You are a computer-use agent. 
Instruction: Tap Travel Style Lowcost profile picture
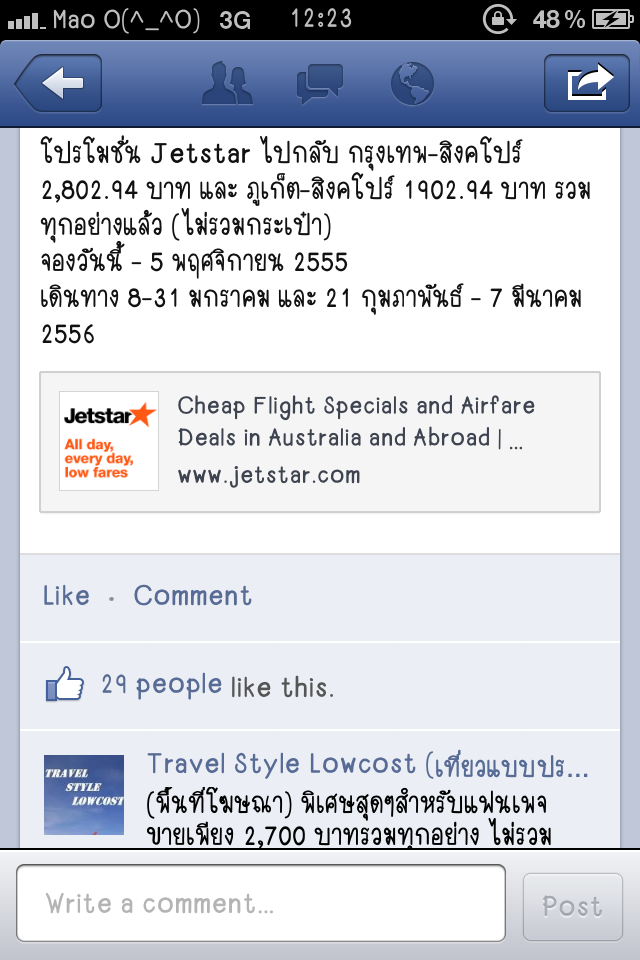[x=84, y=795]
